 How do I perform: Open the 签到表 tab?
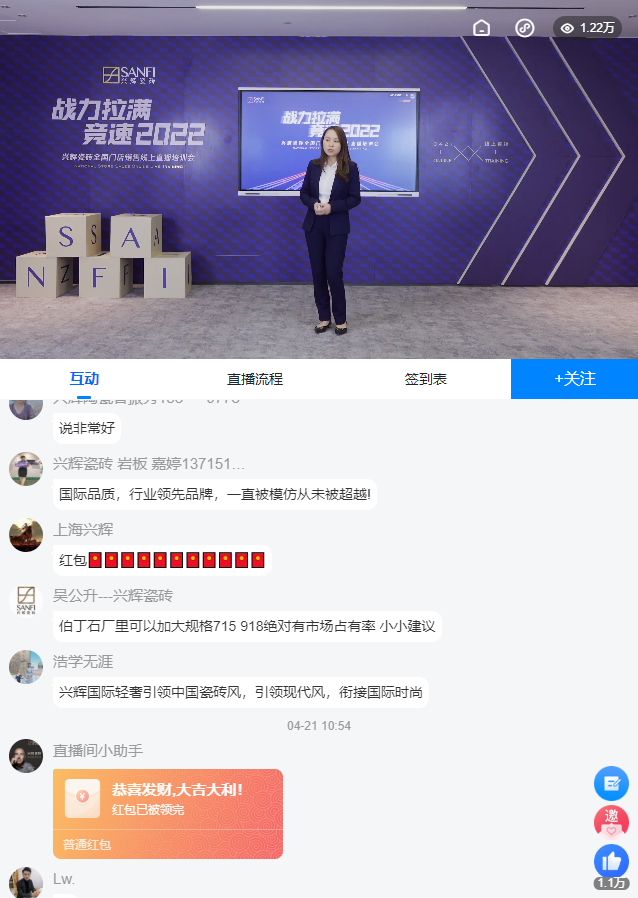coord(426,379)
